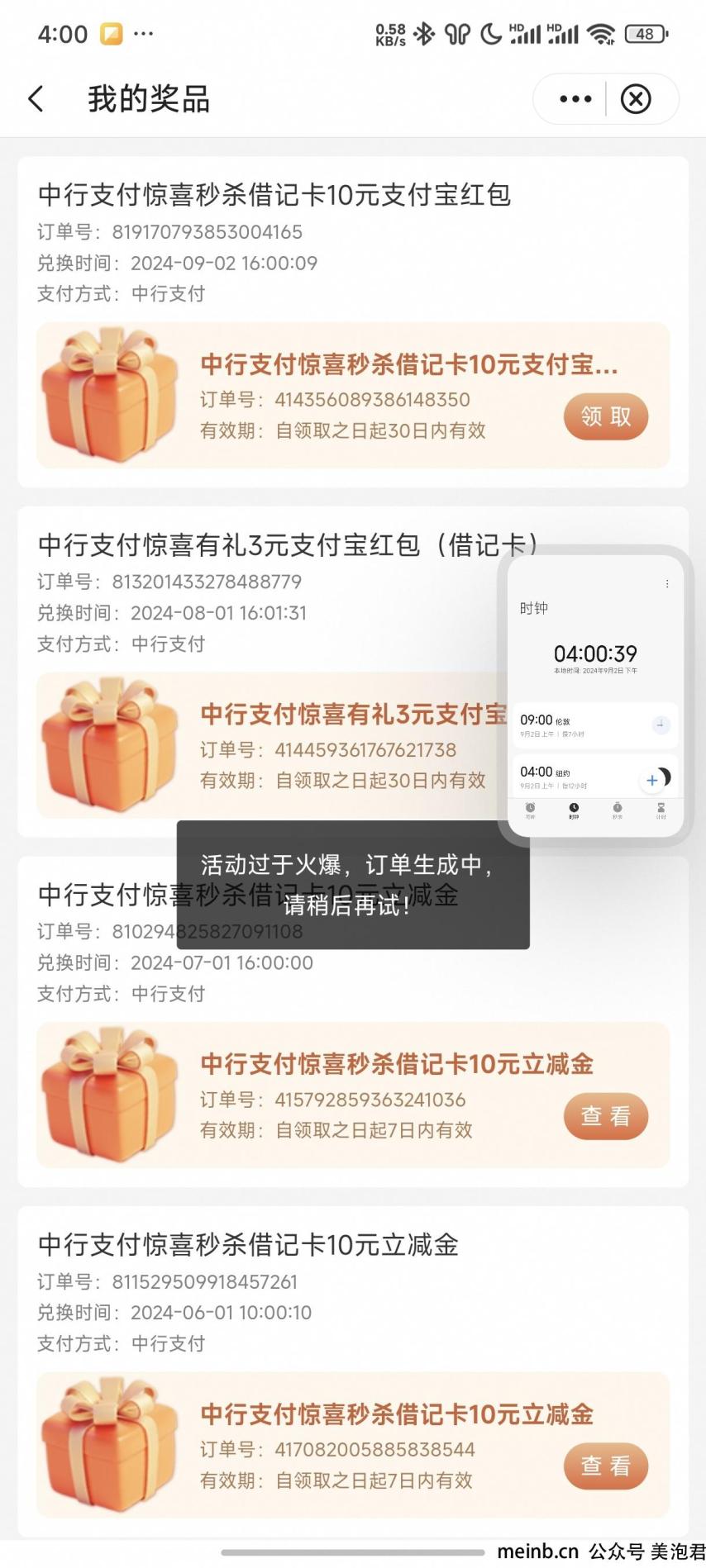Open overflow menu in floating clock window
The height and width of the screenshot is (1568, 706).
pyautogui.click(x=667, y=584)
